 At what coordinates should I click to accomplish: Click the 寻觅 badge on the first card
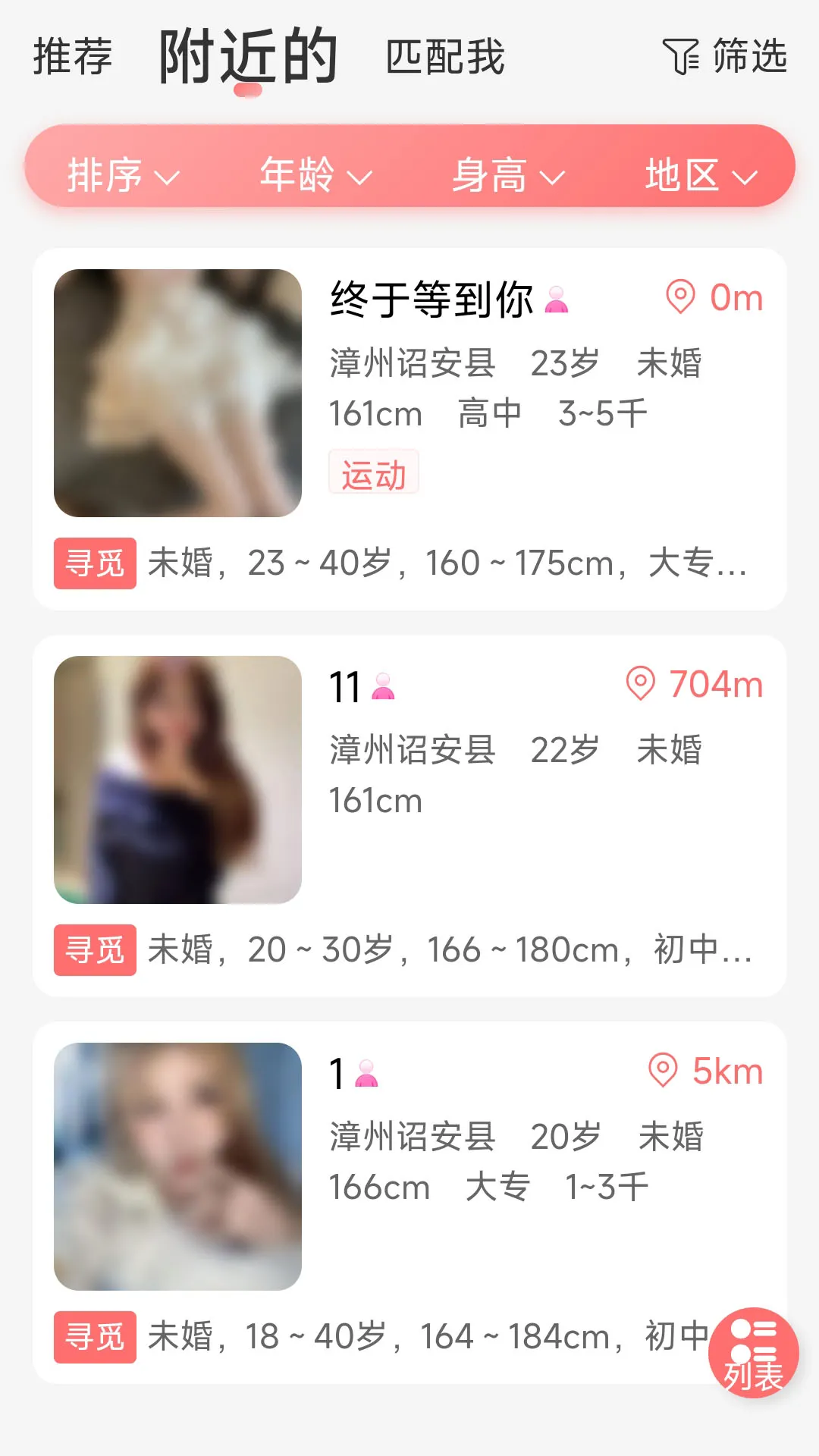pos(94,563)
